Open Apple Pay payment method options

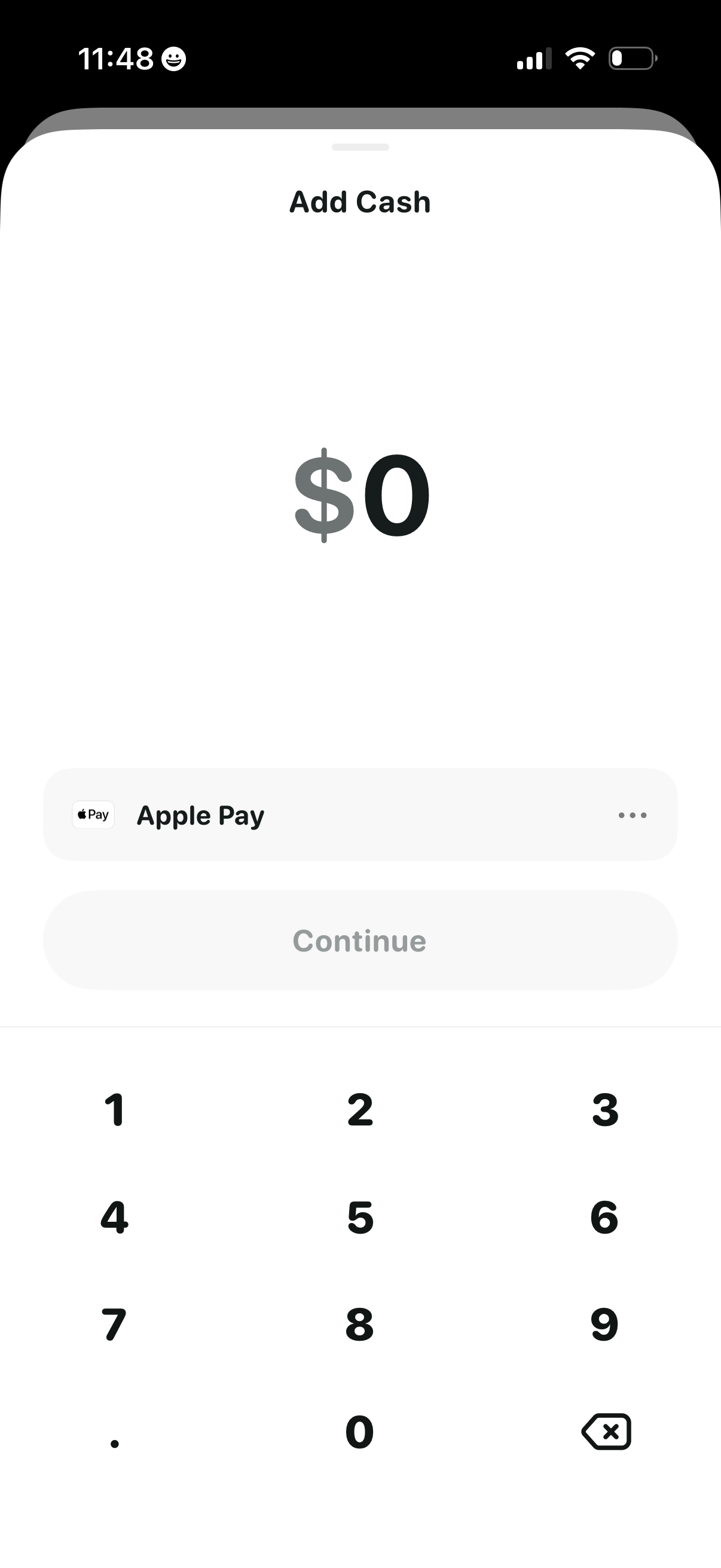632,815
